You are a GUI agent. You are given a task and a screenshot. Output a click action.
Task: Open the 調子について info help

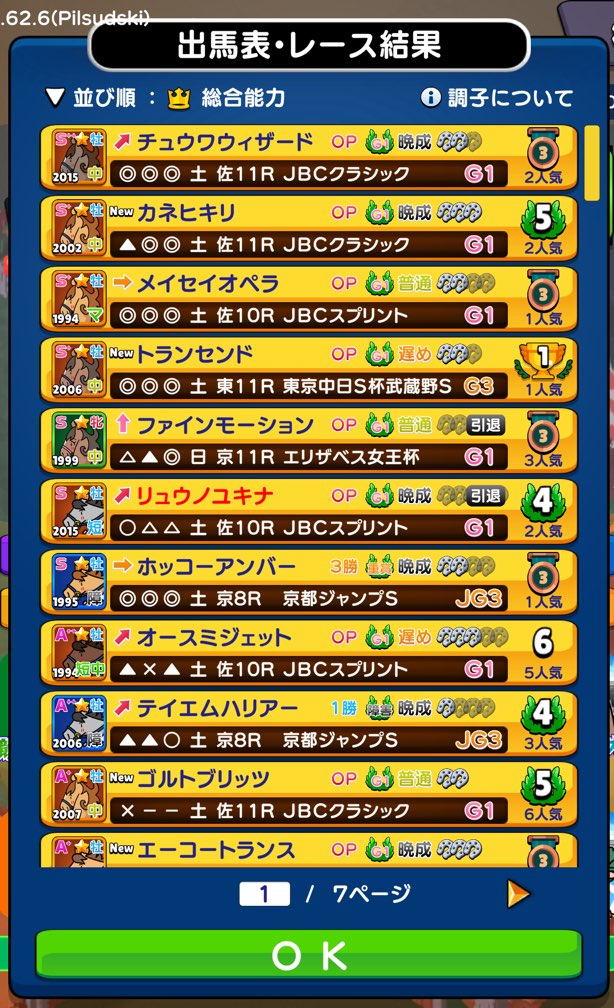point(497,97)
